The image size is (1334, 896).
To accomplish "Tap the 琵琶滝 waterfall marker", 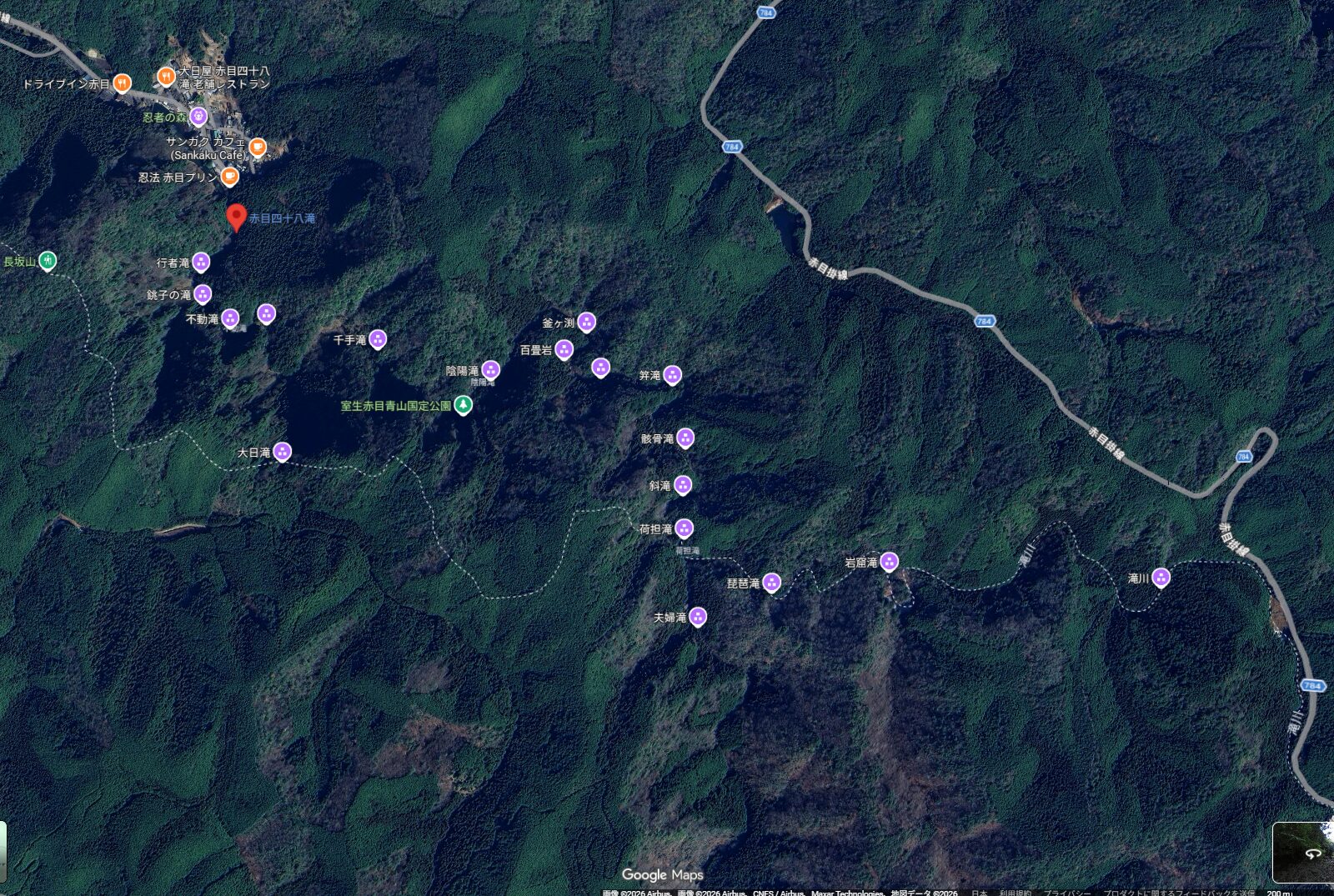I will [771, 582].
